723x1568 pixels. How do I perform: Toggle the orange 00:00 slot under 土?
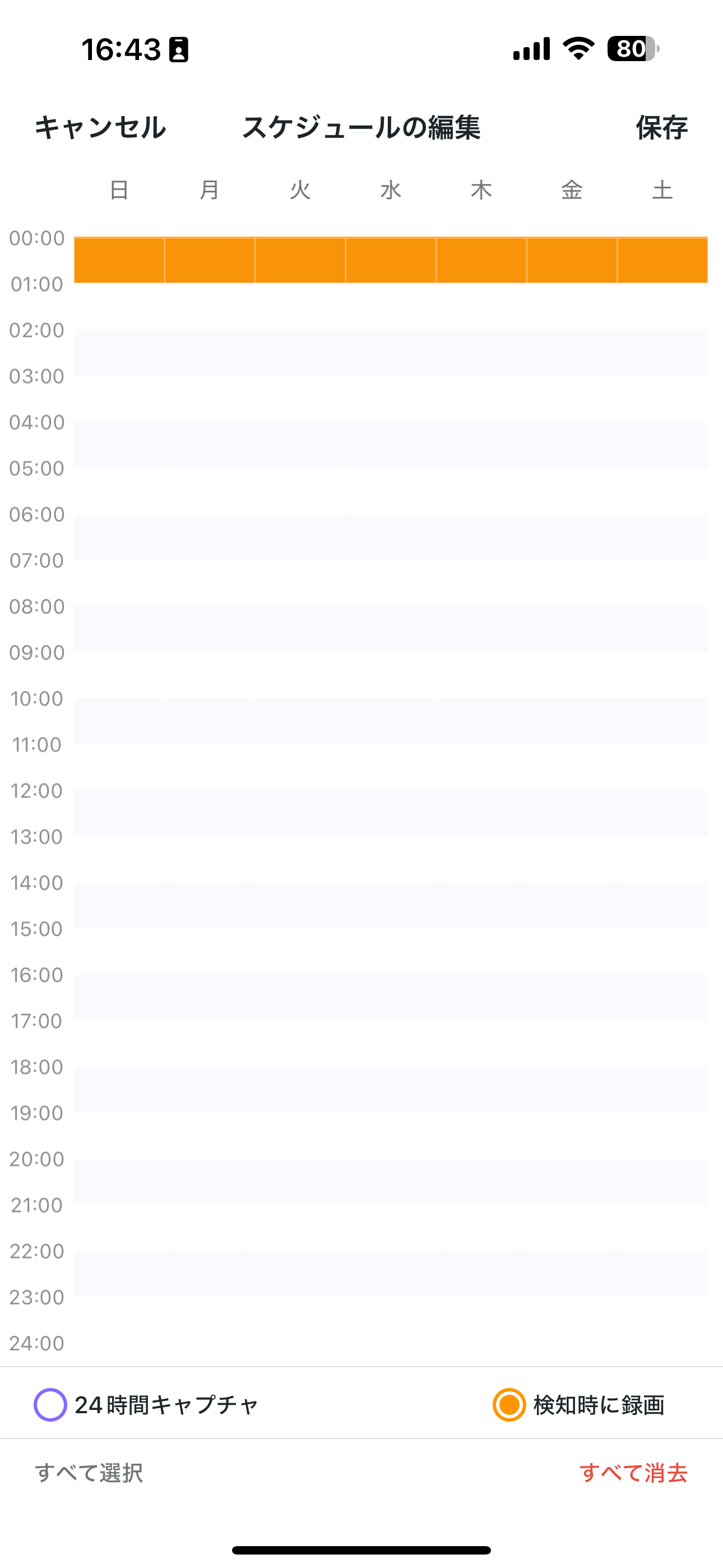(x=662, y=261)
